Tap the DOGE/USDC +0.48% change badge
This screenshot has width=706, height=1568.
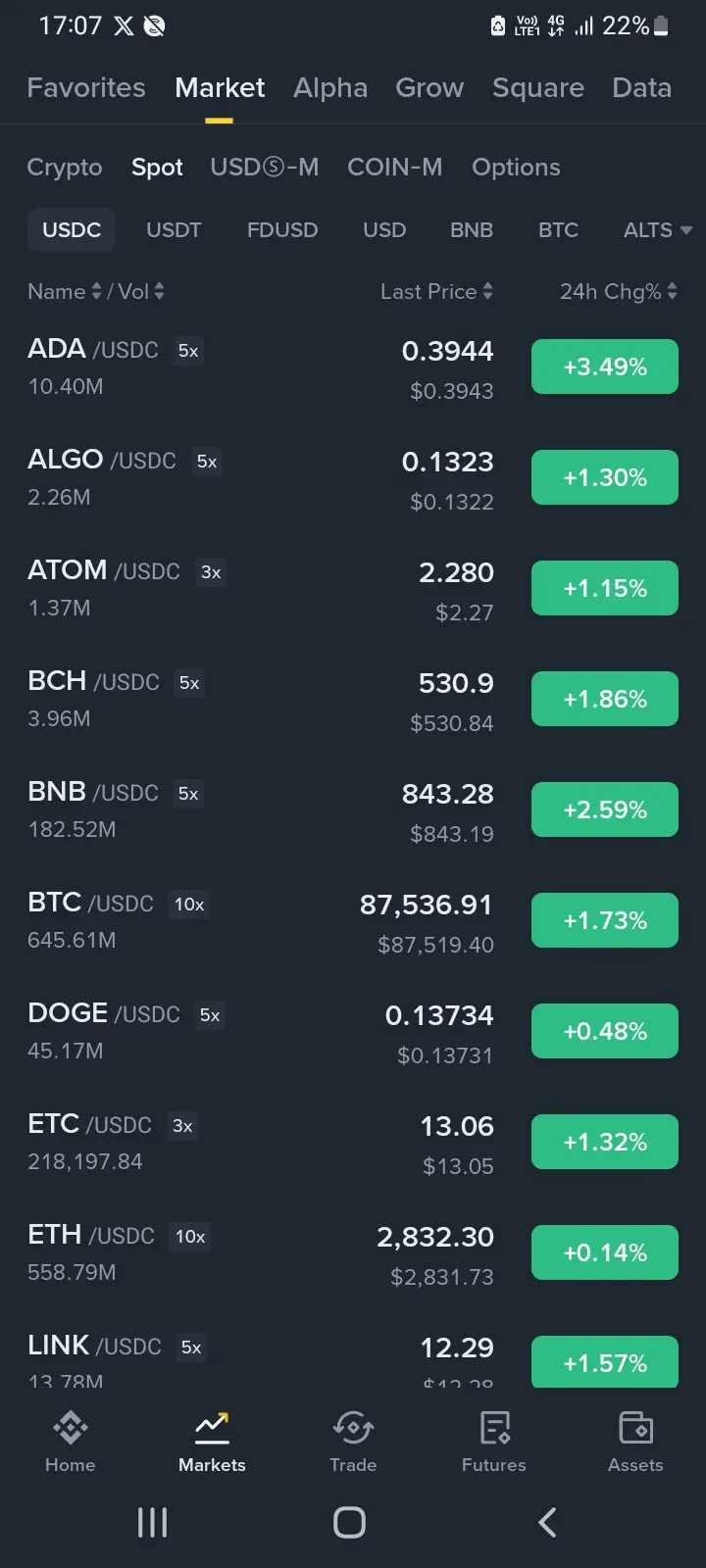tap(604, 1031)
